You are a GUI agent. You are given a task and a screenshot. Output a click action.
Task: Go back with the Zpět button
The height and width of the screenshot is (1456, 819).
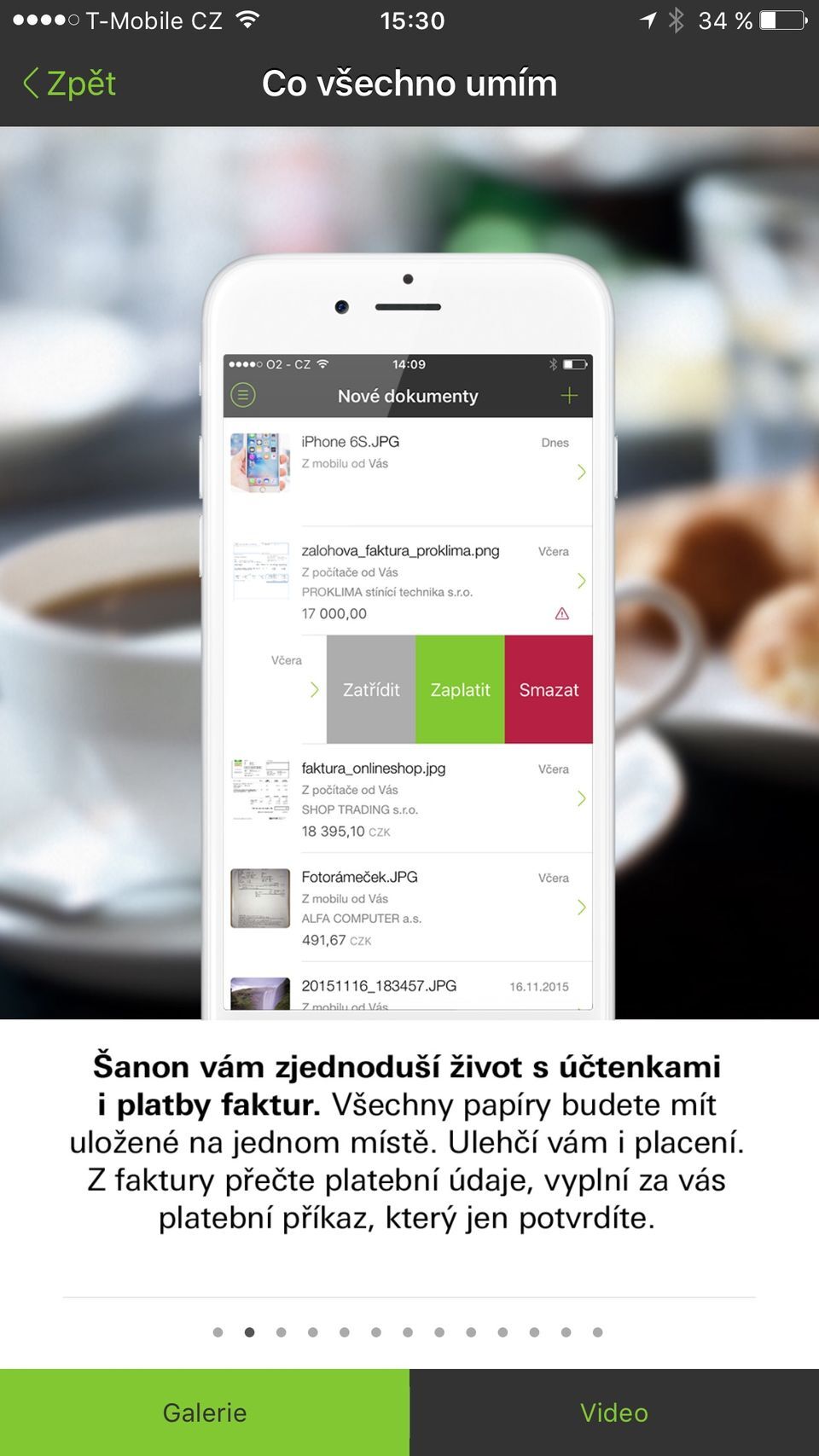70,84
